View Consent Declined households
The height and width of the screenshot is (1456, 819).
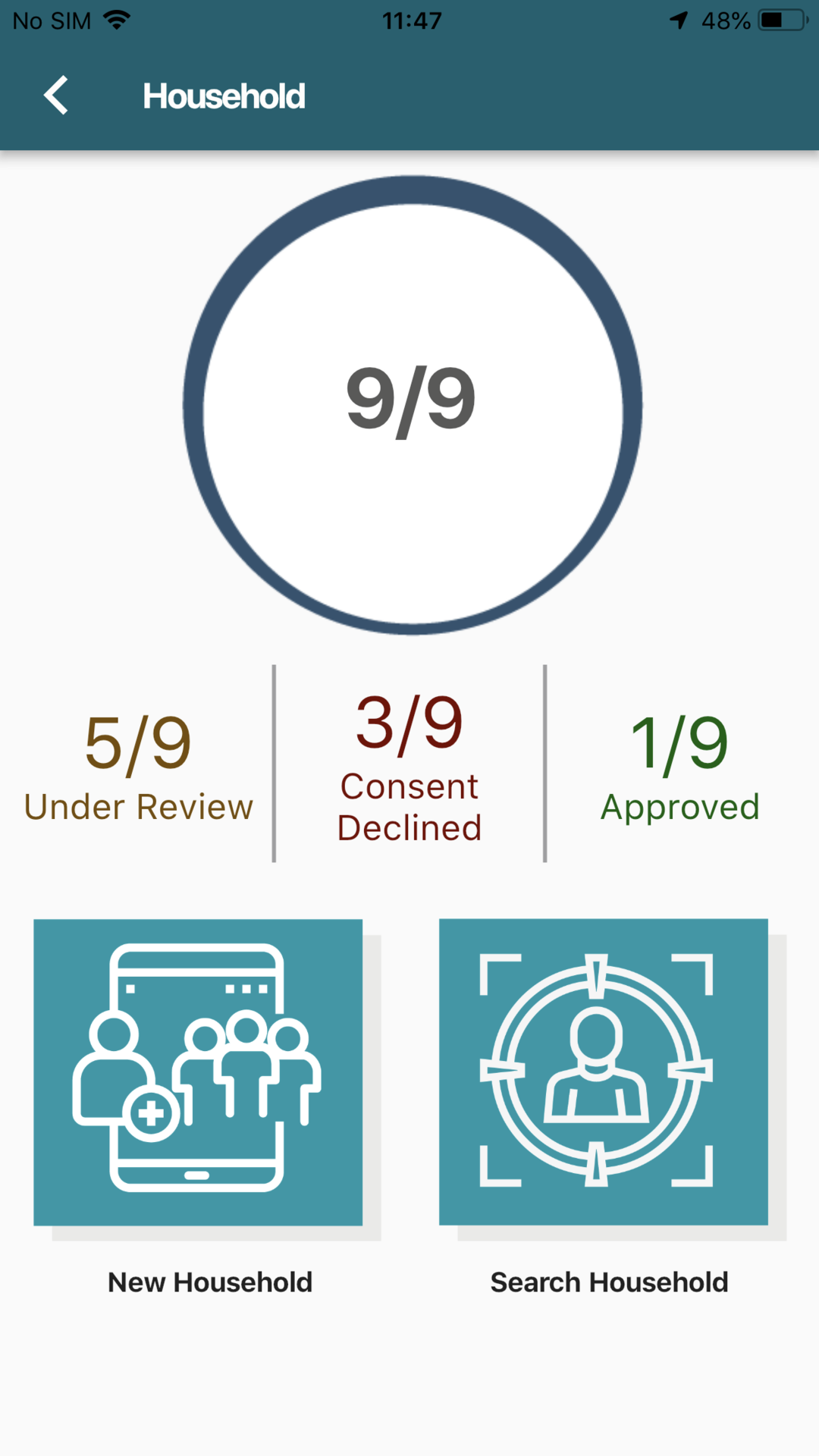click(409, 767)
